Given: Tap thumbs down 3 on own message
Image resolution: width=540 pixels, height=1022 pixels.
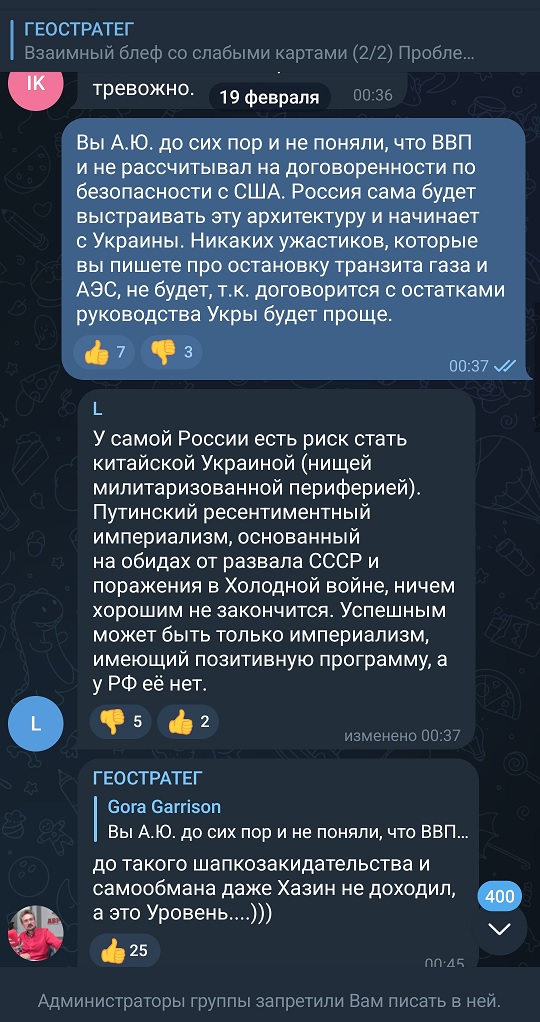Looking at the screenshot, I should pyautogui.click(x=172, y=353).
